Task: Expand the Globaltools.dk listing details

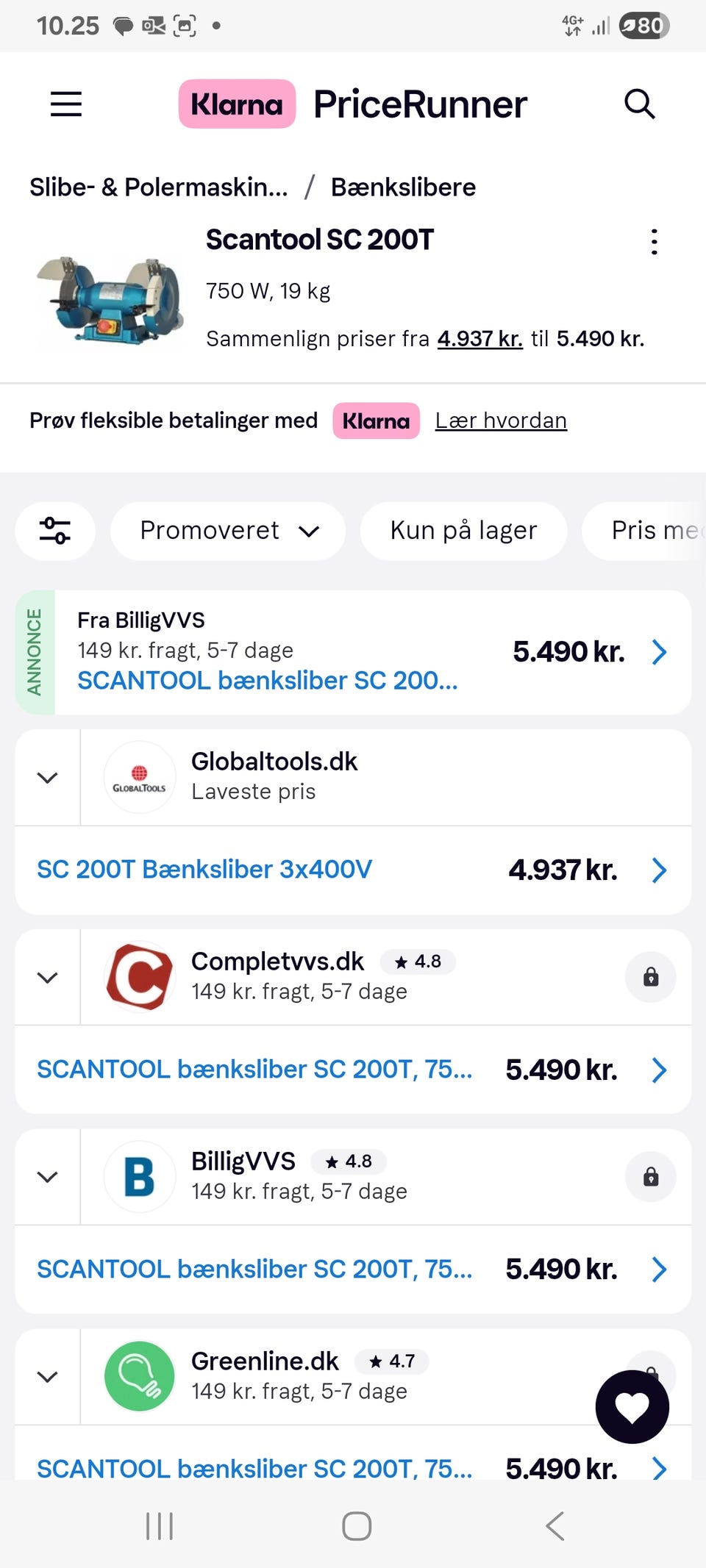Action: [x=46, y=777]
